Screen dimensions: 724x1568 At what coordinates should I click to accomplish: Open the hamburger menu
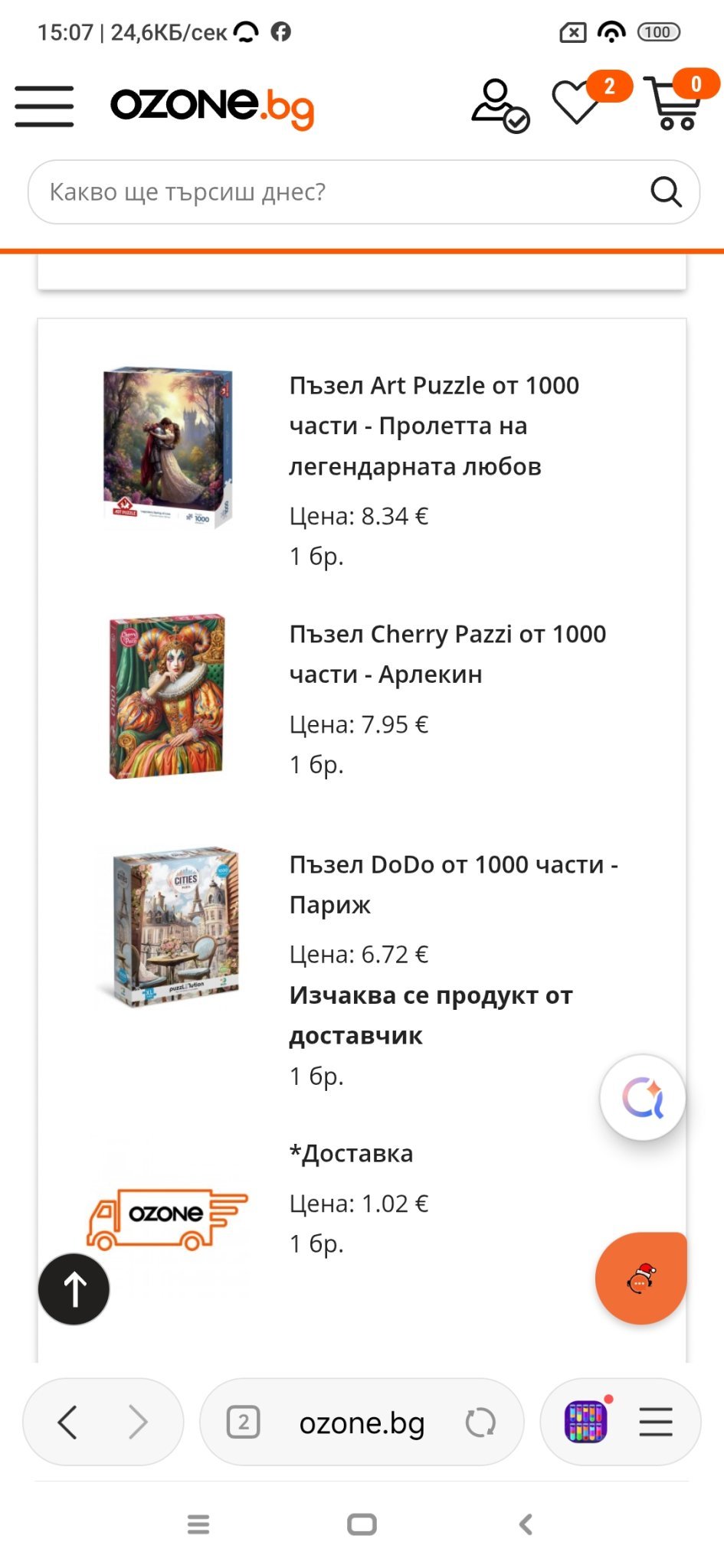[x=44, y=106]
